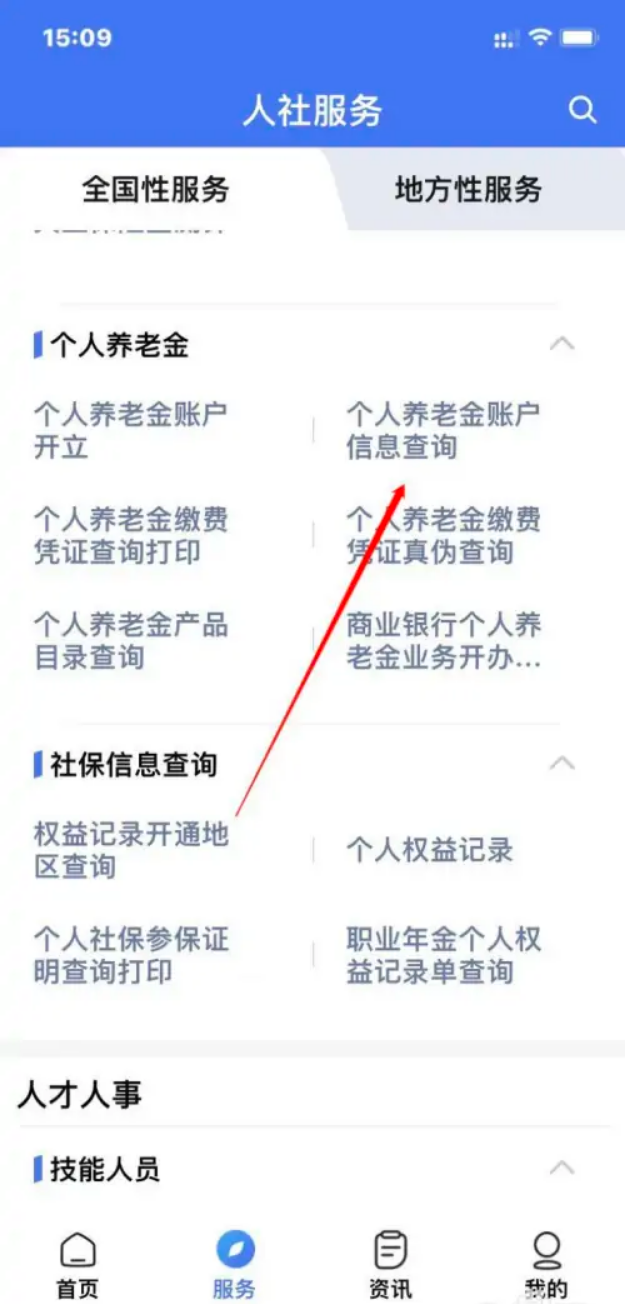Open 商业银行个人养老金业务开办 item
This screenshot has height=1304, width=625.
(443, 641)
